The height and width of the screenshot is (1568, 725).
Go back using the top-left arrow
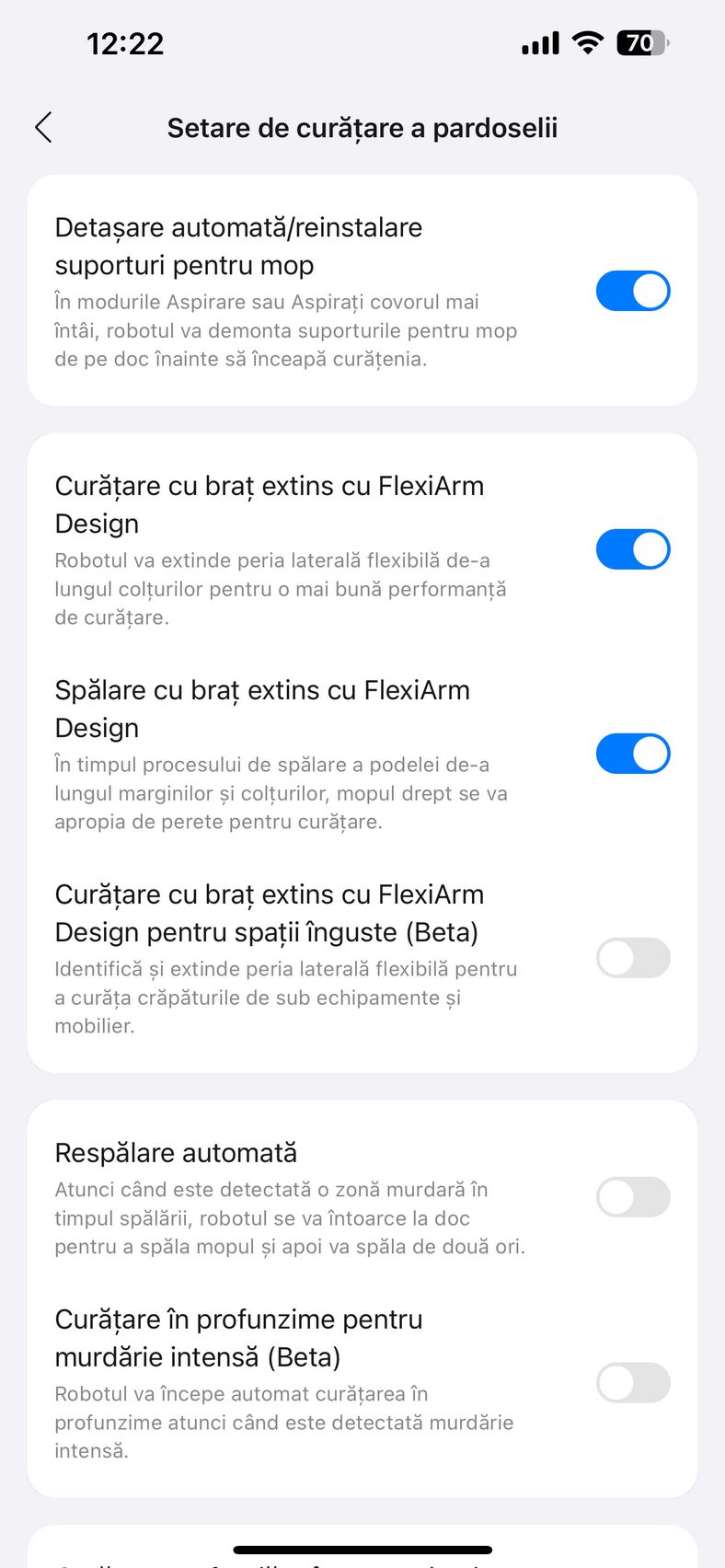click(43, 128)
